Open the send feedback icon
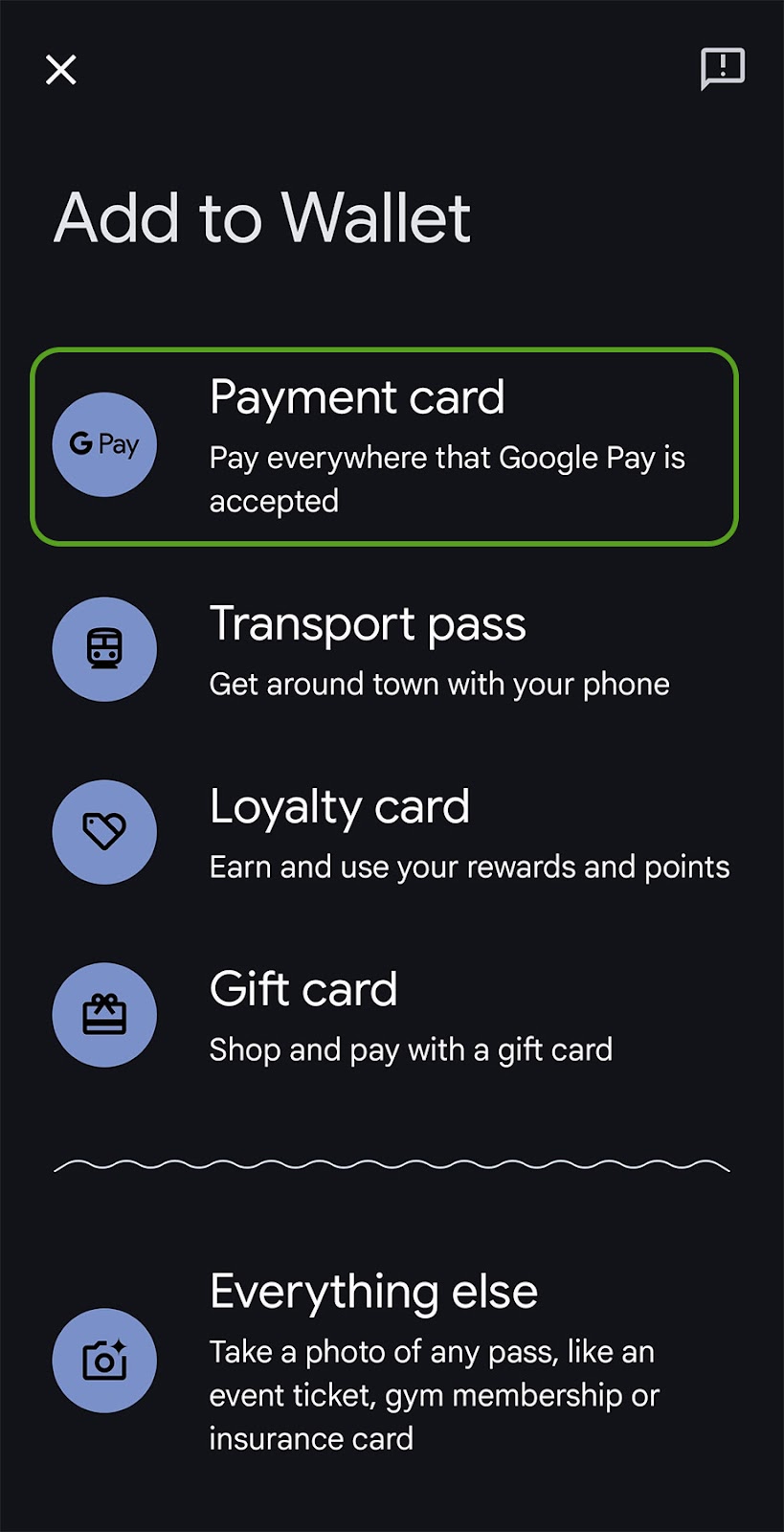Screen dimensions: 784x1532 [x=722, y=69]
